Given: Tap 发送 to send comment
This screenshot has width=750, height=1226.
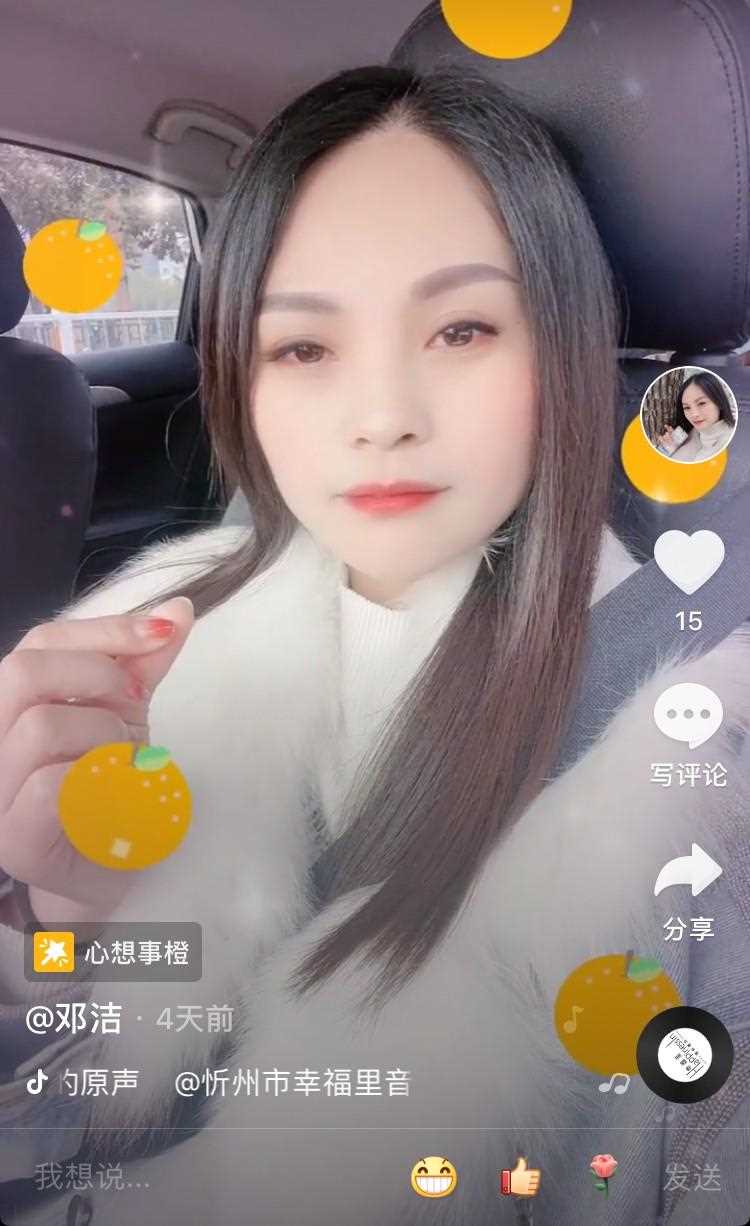Looking at the screenshot, I should 693,1178.
